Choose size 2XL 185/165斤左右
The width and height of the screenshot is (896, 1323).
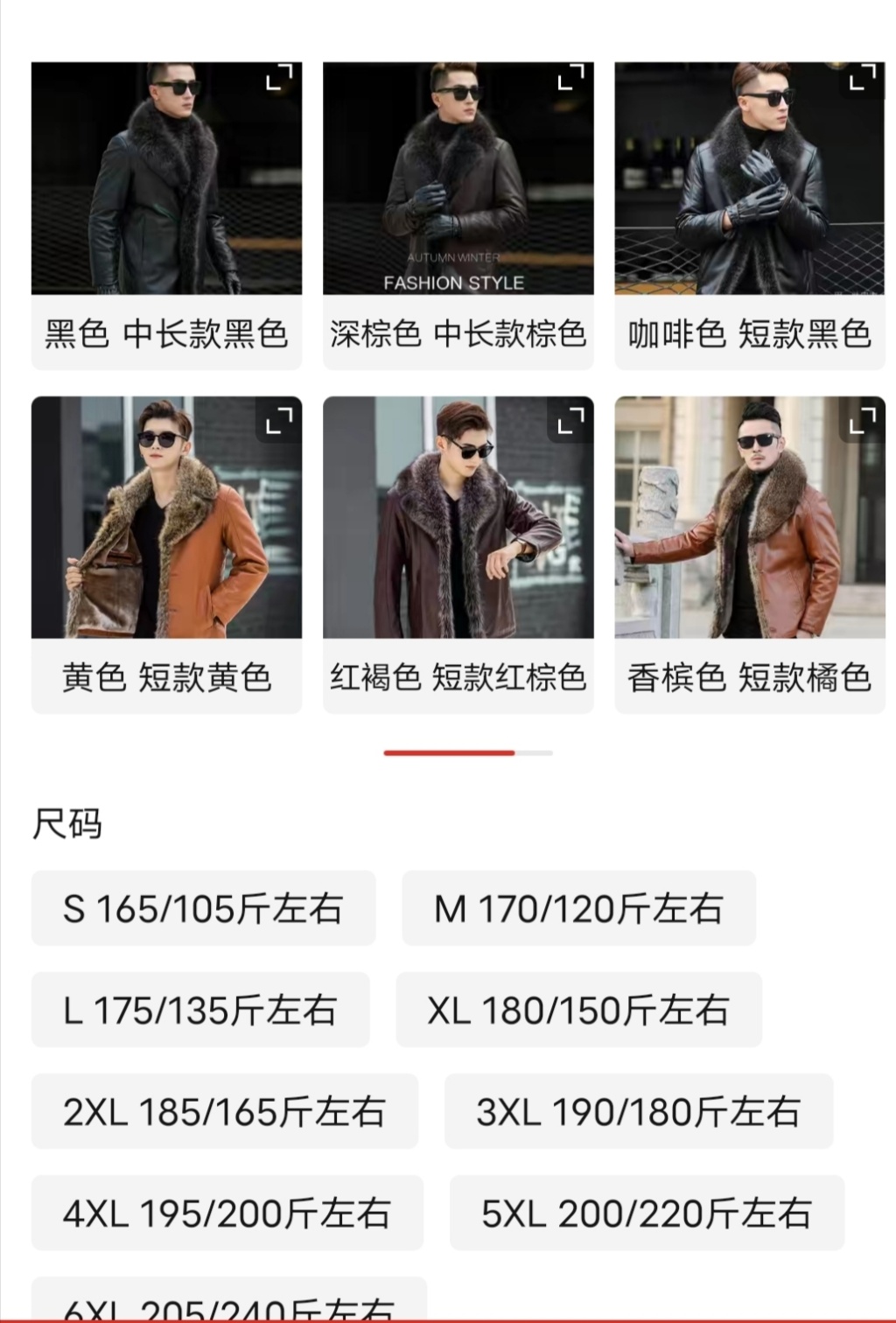point(224,1111)
